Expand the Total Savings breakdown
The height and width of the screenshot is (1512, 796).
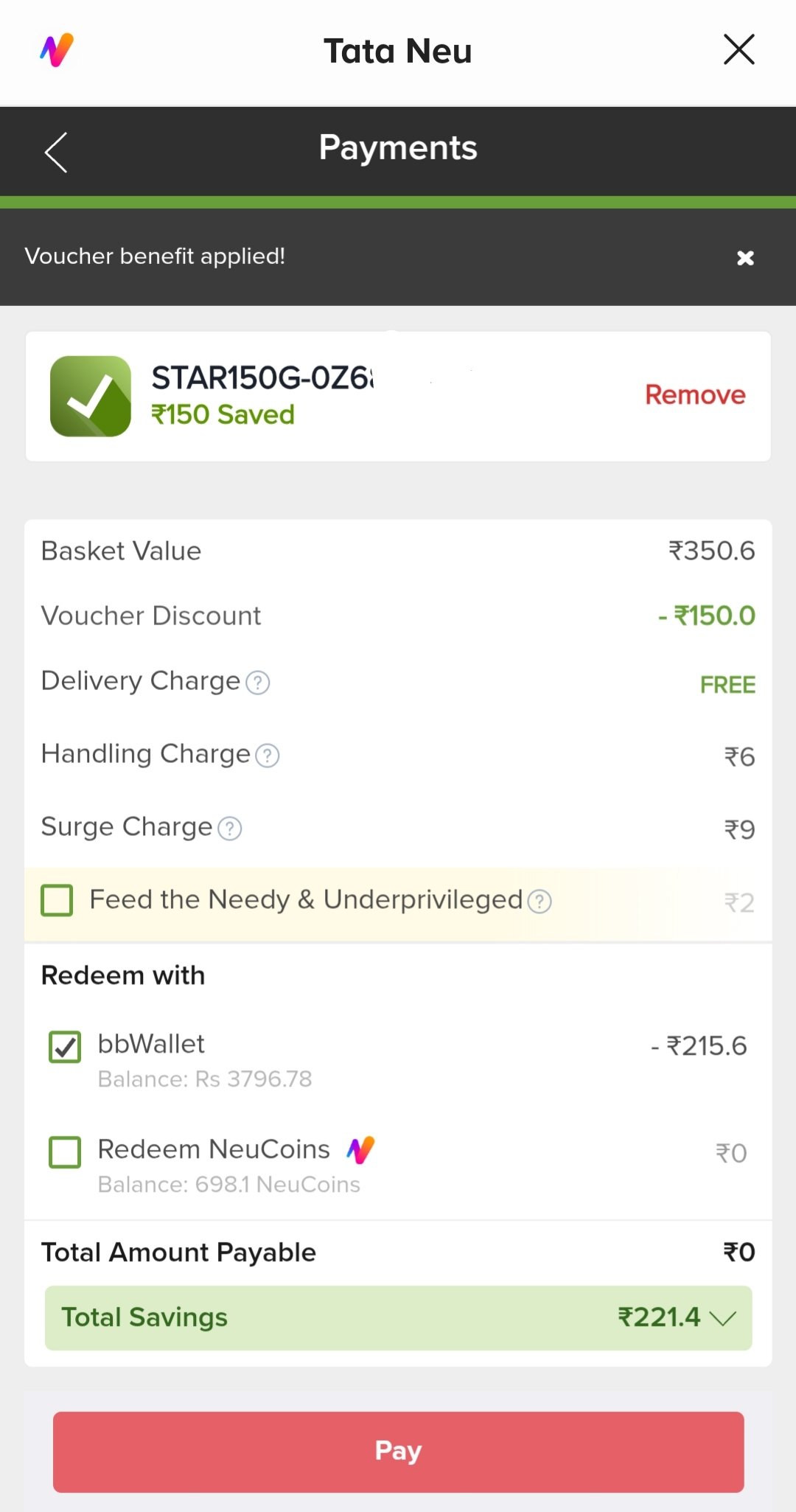[x=398, y=1318]
